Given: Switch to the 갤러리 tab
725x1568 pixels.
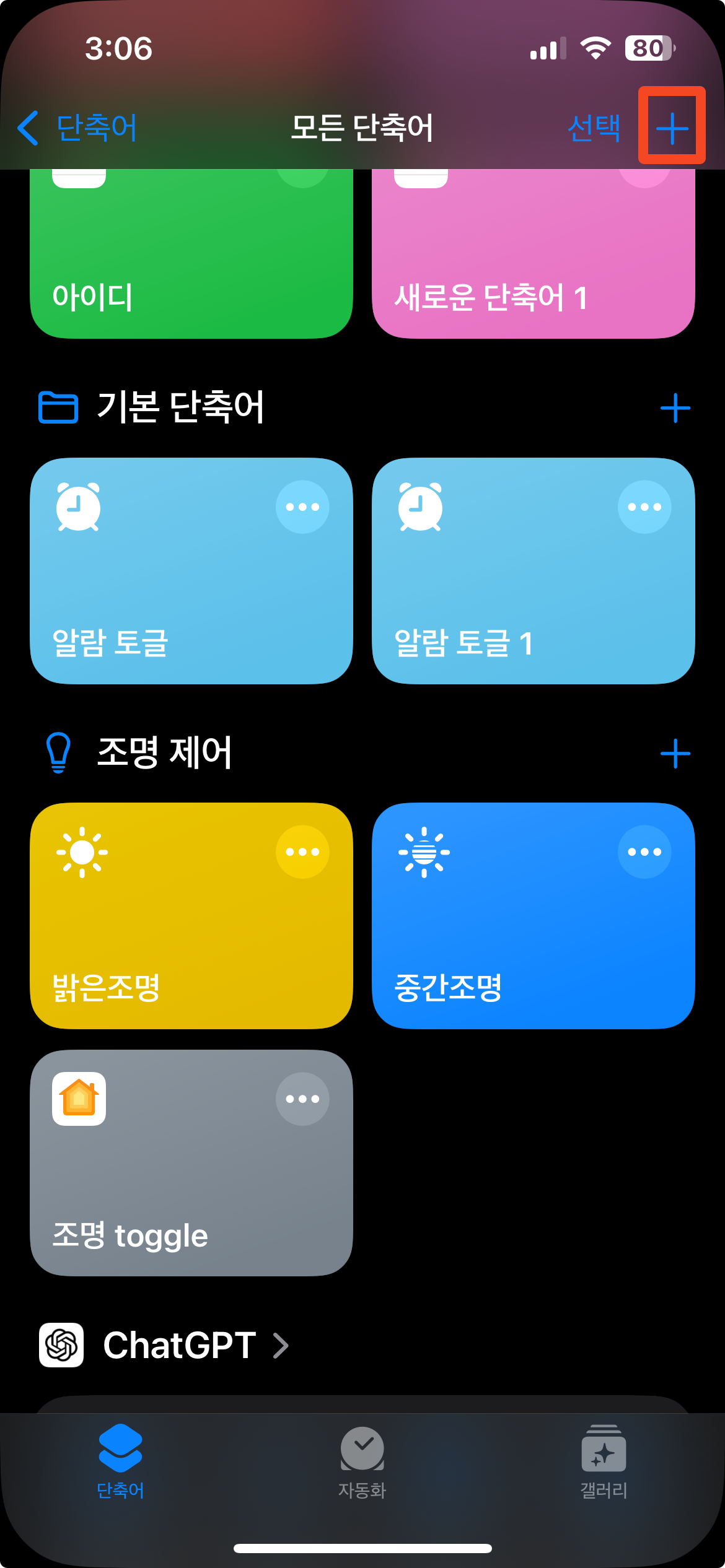Looking at the screenshot, I should (x=604, y=1461).
